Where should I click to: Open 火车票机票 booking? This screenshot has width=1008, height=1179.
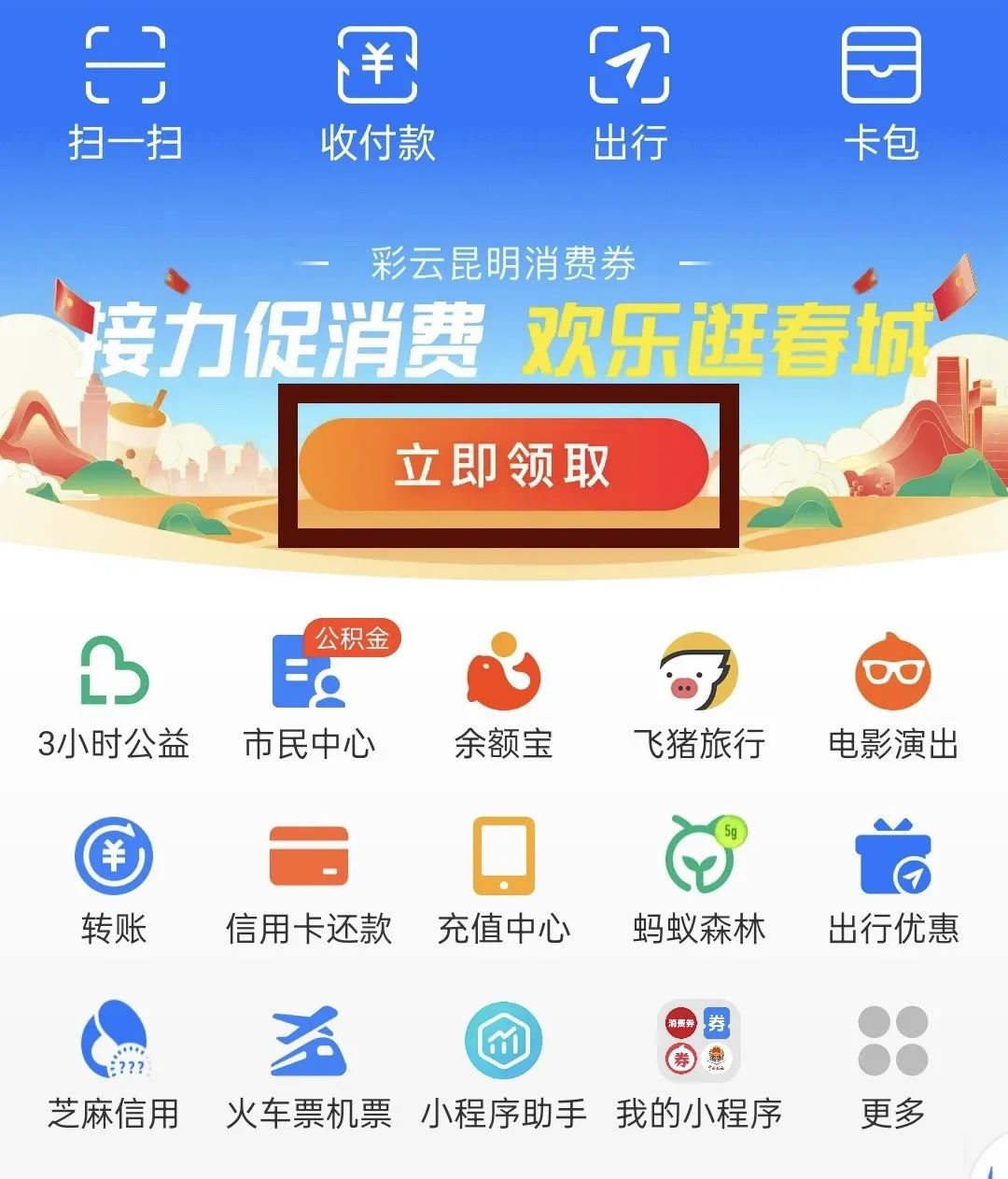point(309,1064)
